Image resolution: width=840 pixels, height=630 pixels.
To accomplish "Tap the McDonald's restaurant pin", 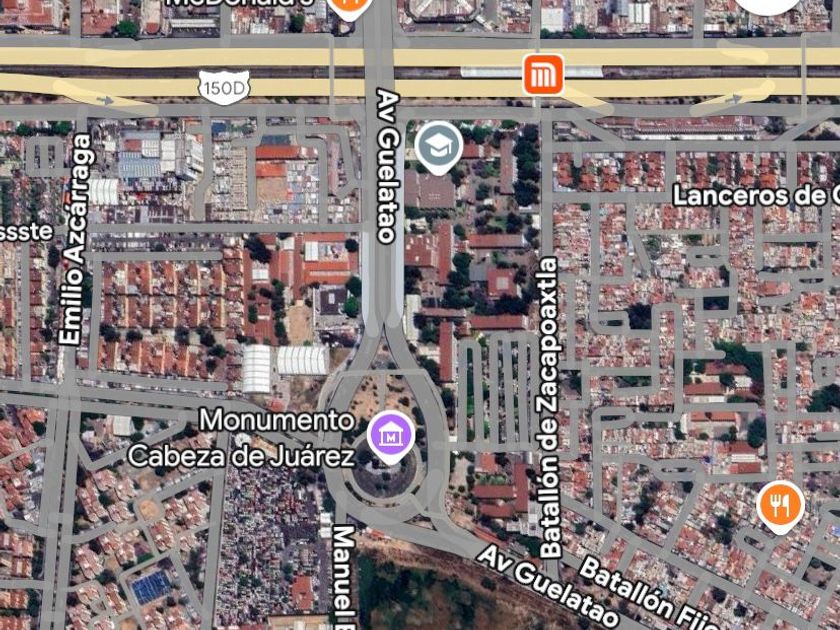I will point(349,6).
